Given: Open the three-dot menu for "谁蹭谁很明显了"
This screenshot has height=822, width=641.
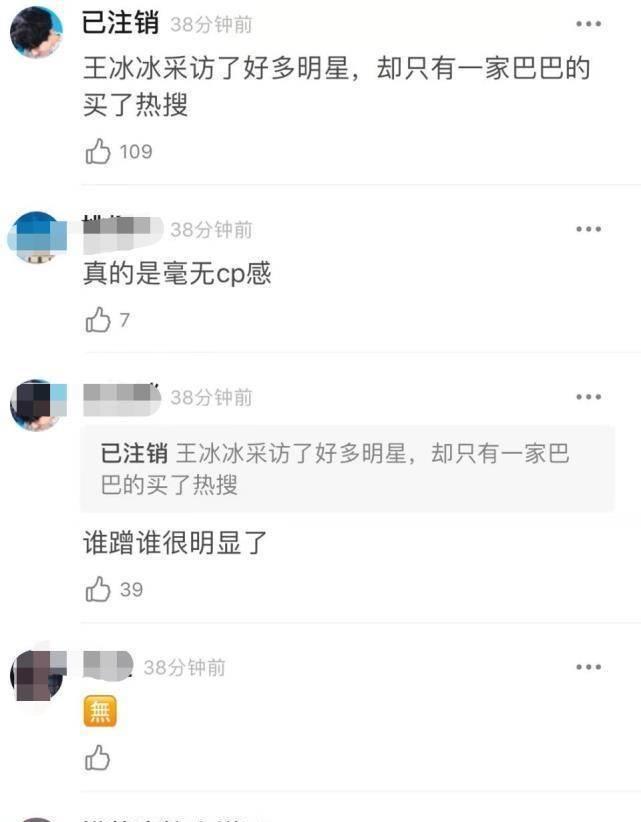Looking at the screenshot, I should (588, 398).
